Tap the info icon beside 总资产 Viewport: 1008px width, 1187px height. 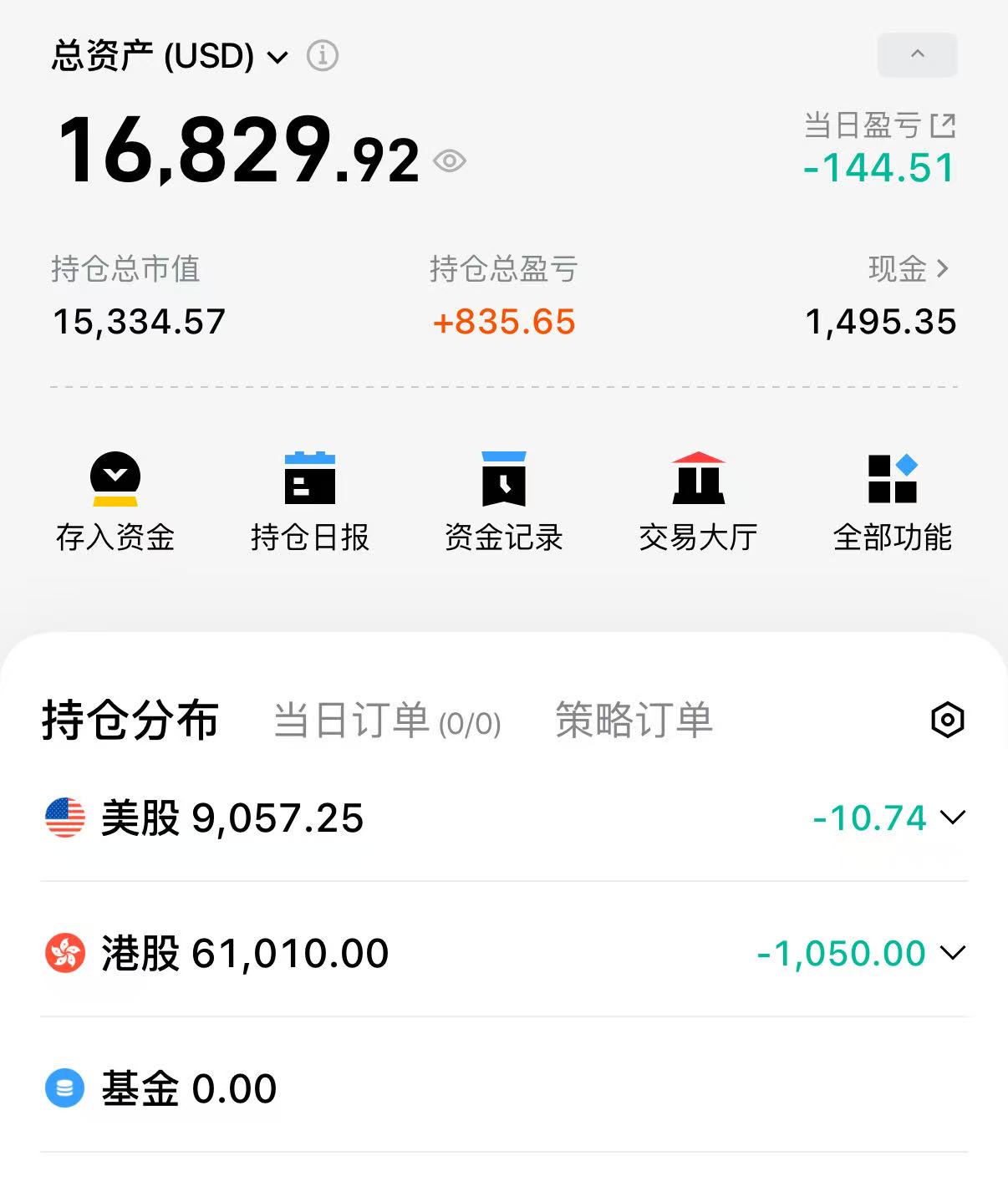click(323, 56)
